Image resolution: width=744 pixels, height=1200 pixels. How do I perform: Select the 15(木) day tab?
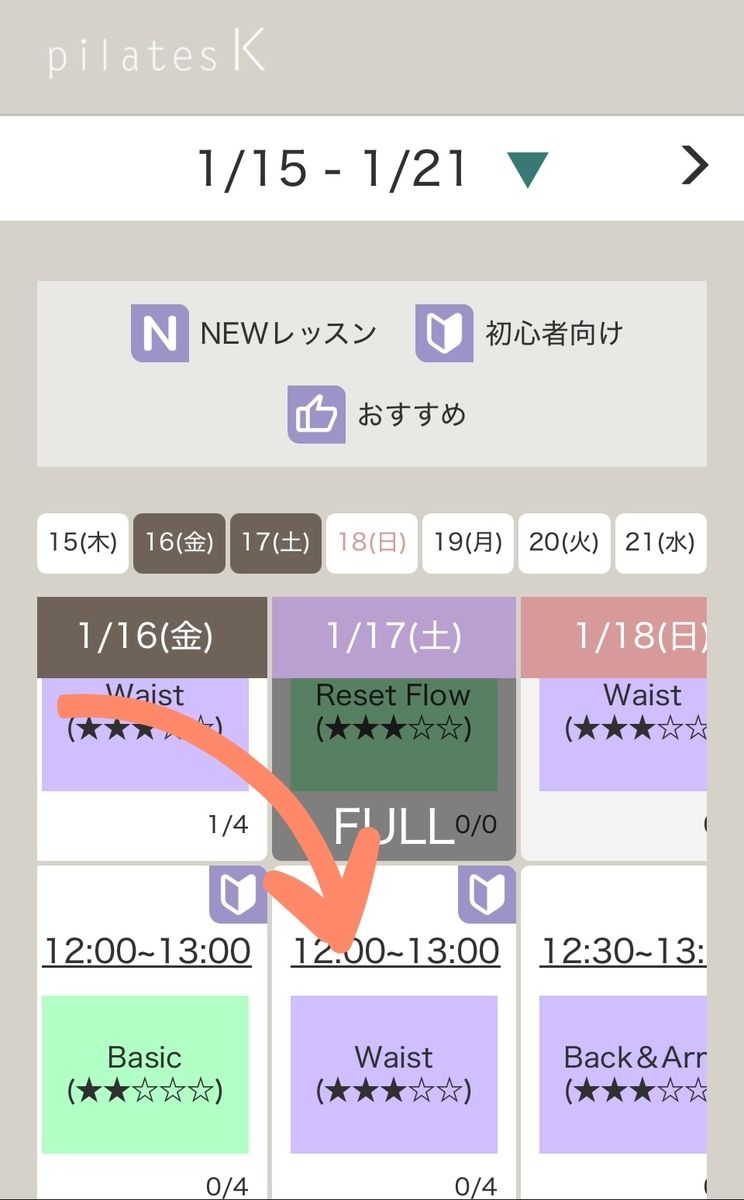[x=83, y=543]
